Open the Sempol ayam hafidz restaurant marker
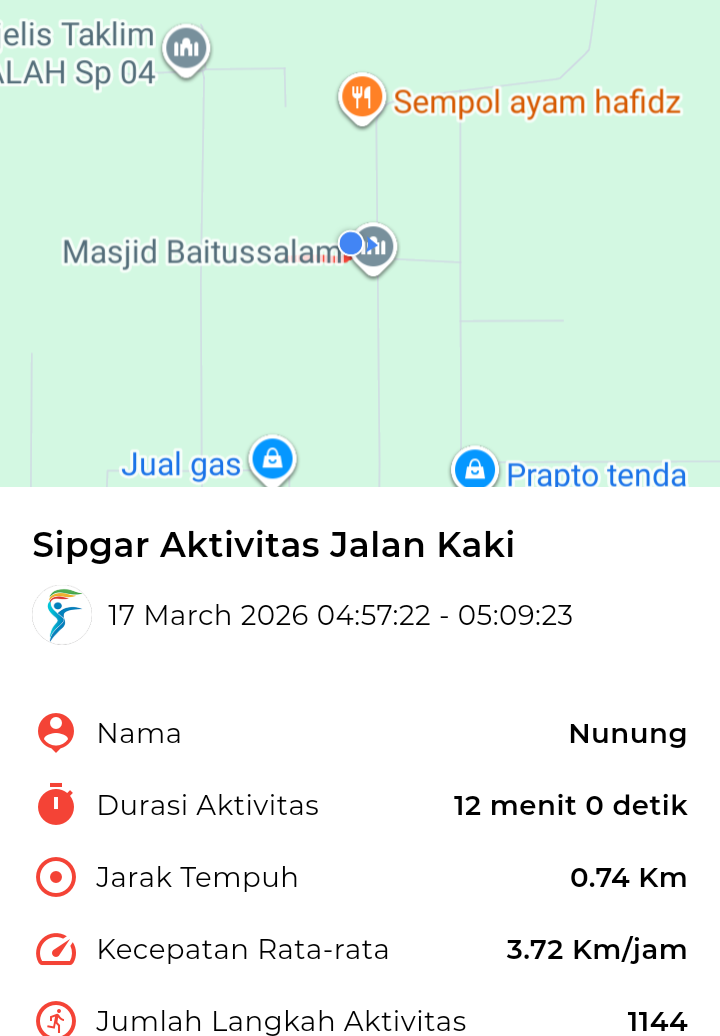This screenshot has width=720, height=1036. [x=361, y=98]
